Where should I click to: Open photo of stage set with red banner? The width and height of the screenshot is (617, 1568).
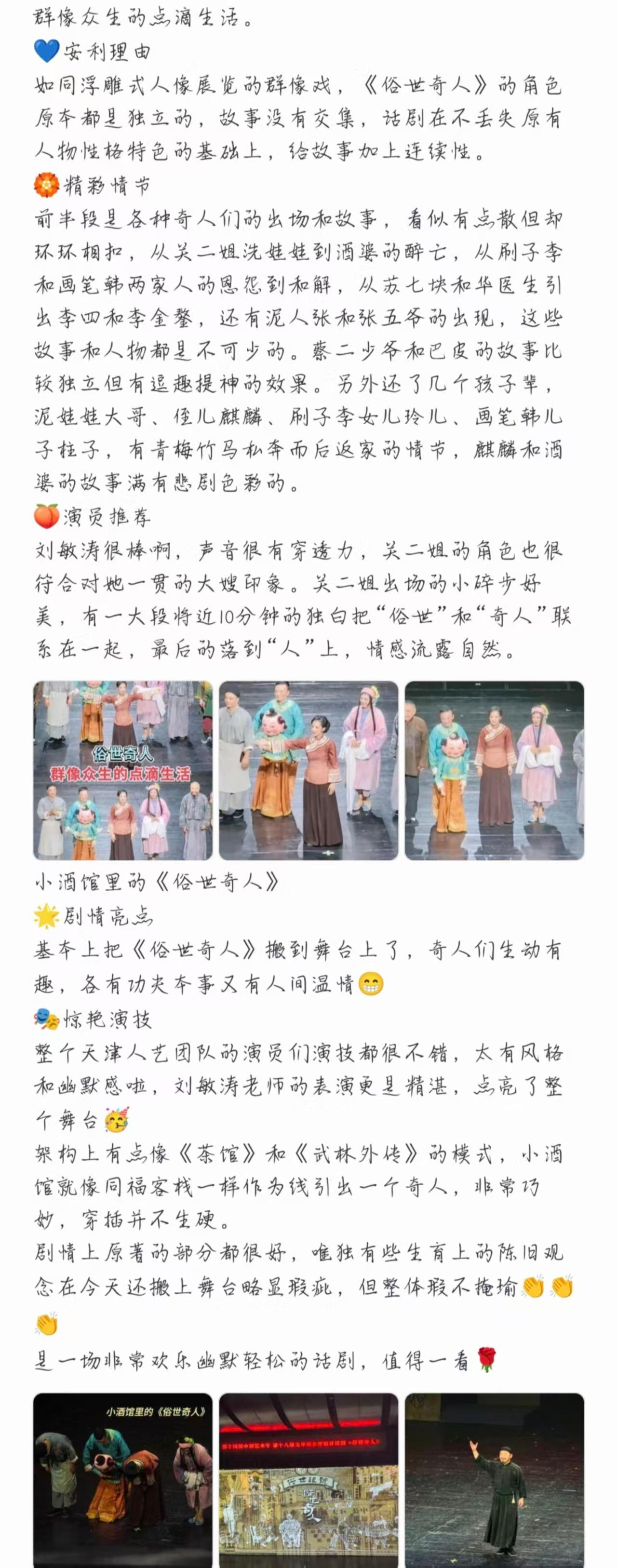pyautogui.click(x=308, y=1479)
